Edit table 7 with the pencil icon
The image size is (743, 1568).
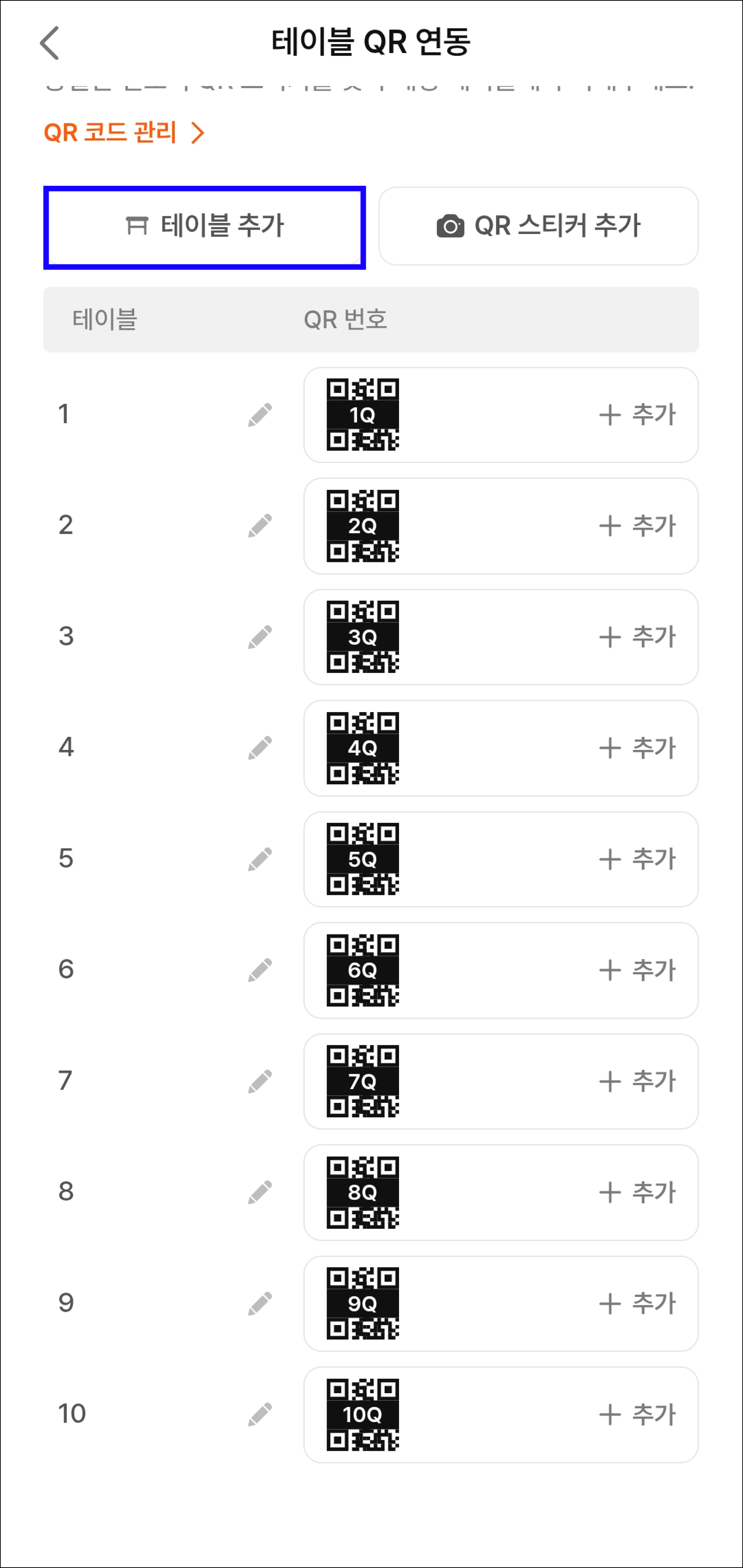(x=260, y=1081)
